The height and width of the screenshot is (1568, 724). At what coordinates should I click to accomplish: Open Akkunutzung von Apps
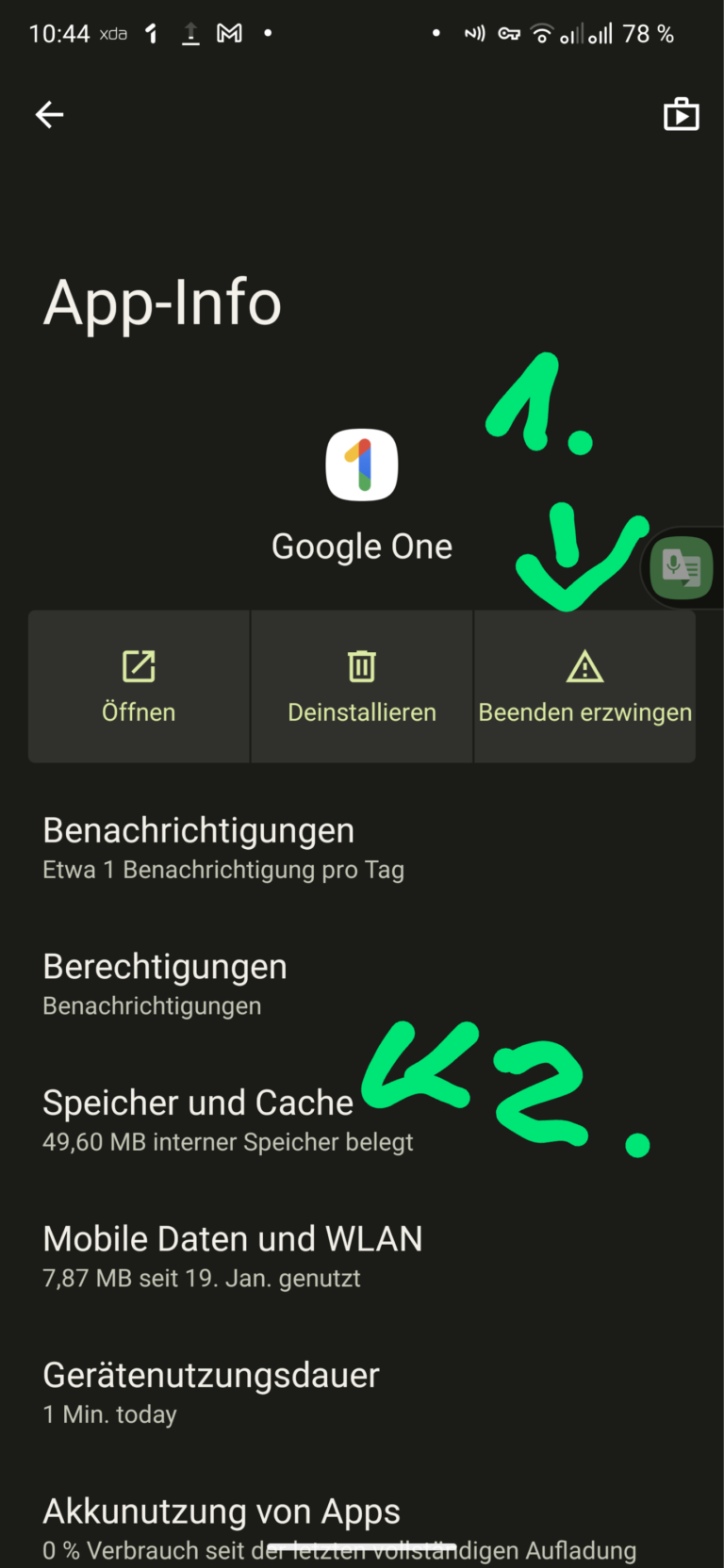coord(362,1528)
